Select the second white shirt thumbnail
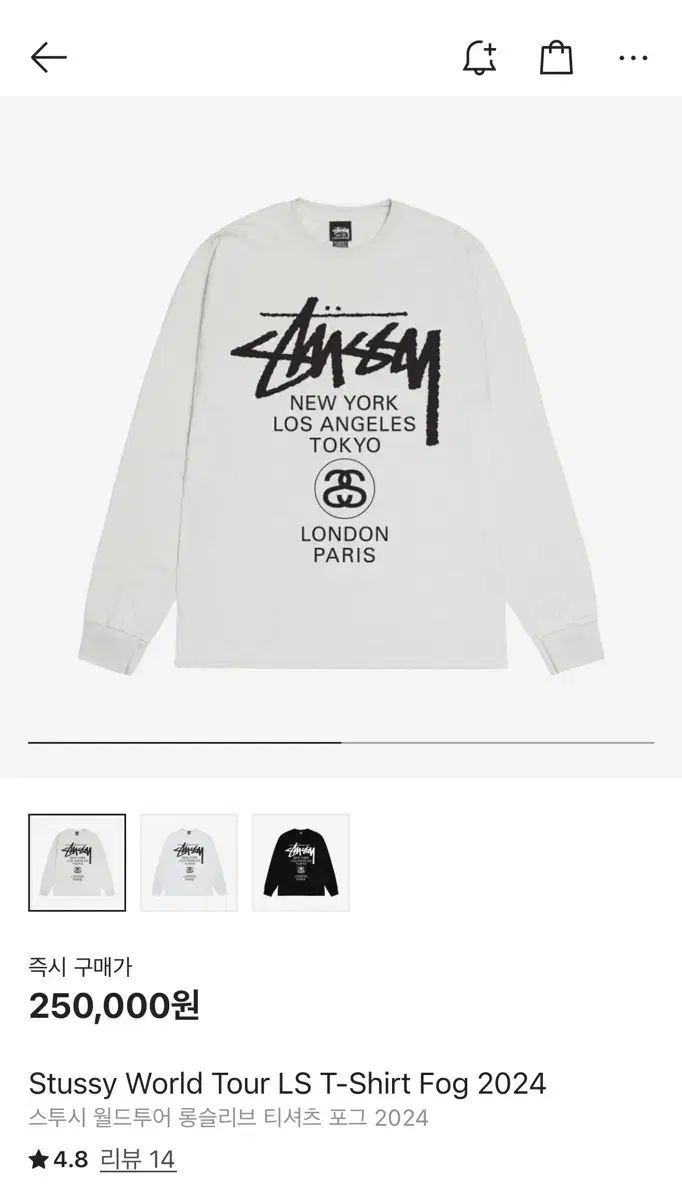682x1200 pixels. 189,862
